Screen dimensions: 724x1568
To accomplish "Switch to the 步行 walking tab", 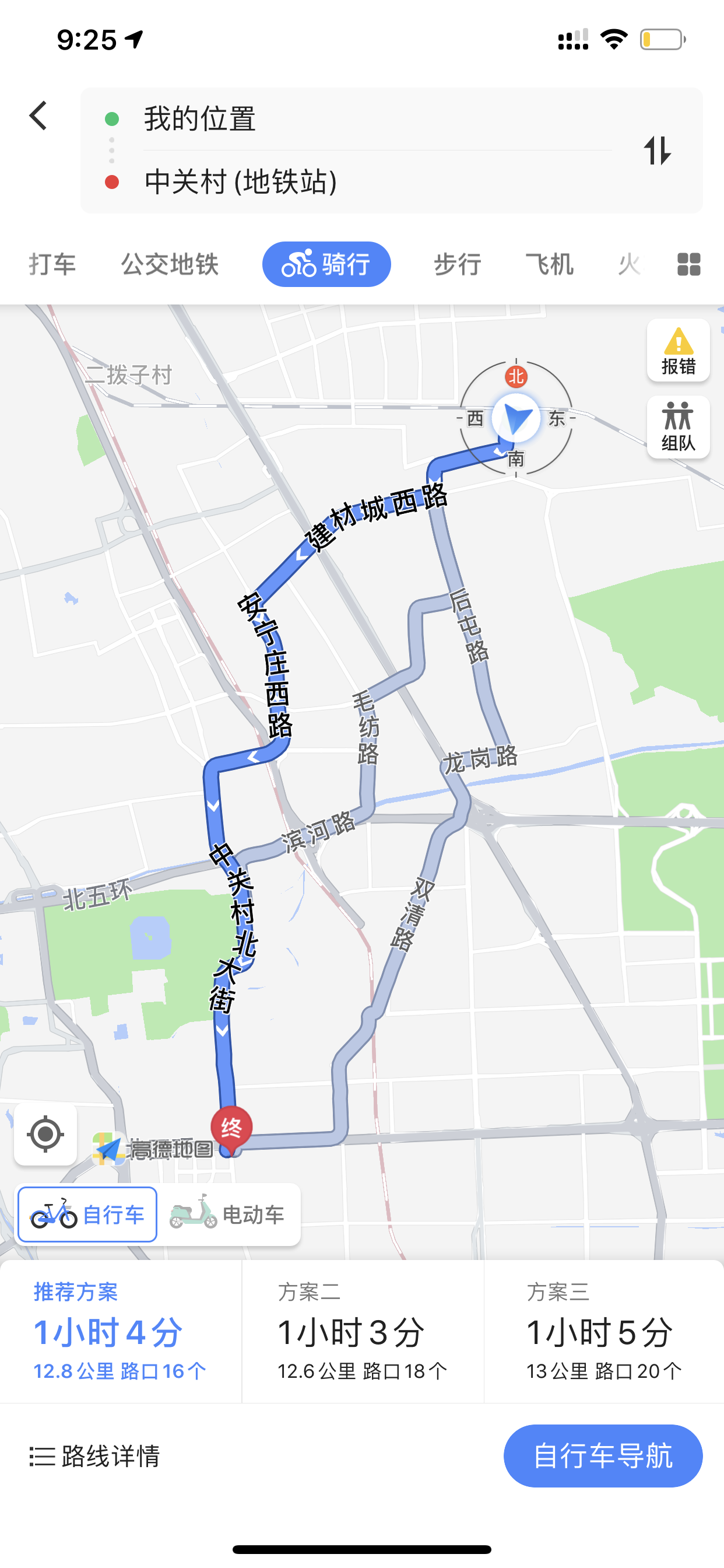I will point(458,264).
